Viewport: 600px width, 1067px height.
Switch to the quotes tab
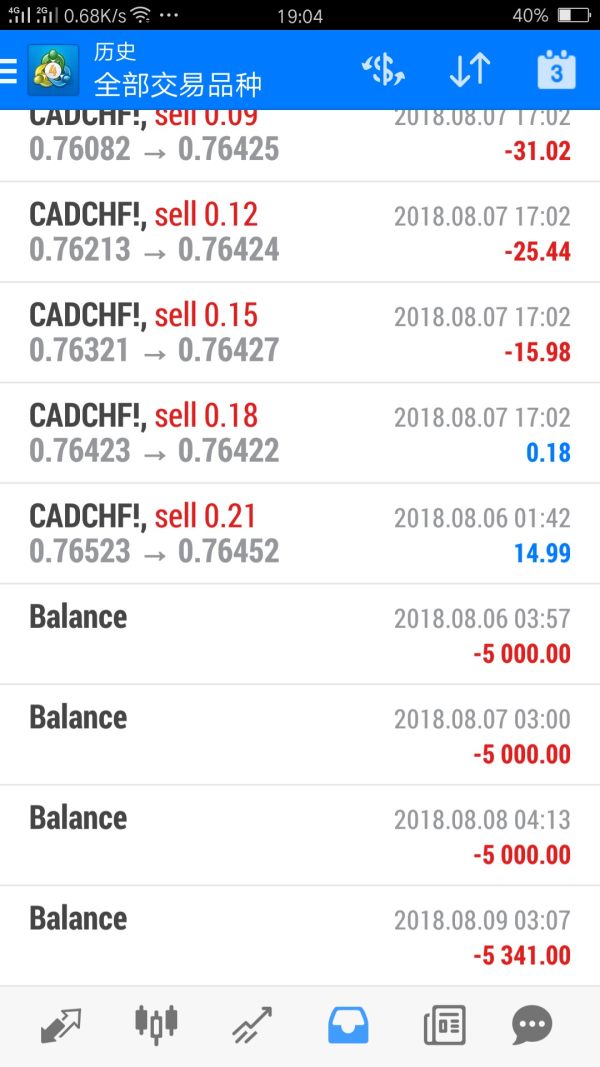point(61,1025)
